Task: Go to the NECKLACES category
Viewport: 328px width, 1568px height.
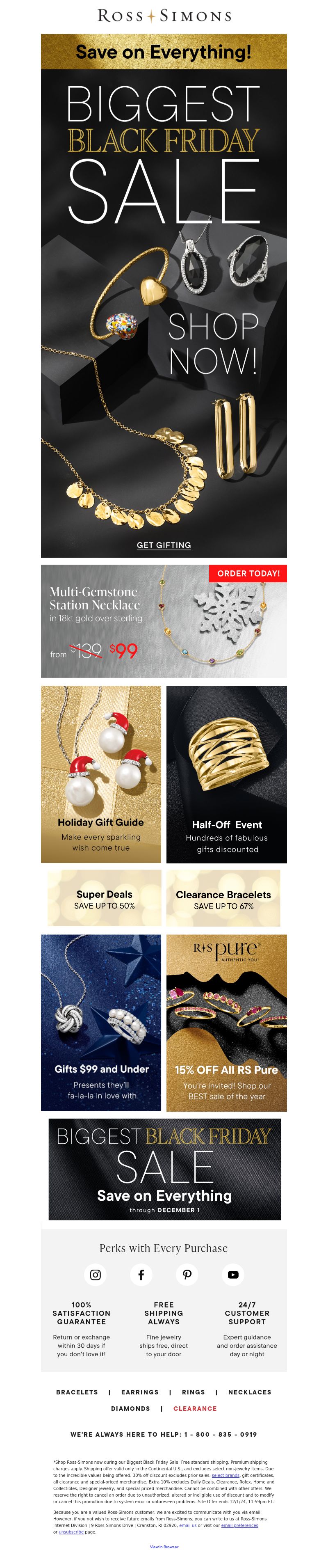Action: 250,1392
